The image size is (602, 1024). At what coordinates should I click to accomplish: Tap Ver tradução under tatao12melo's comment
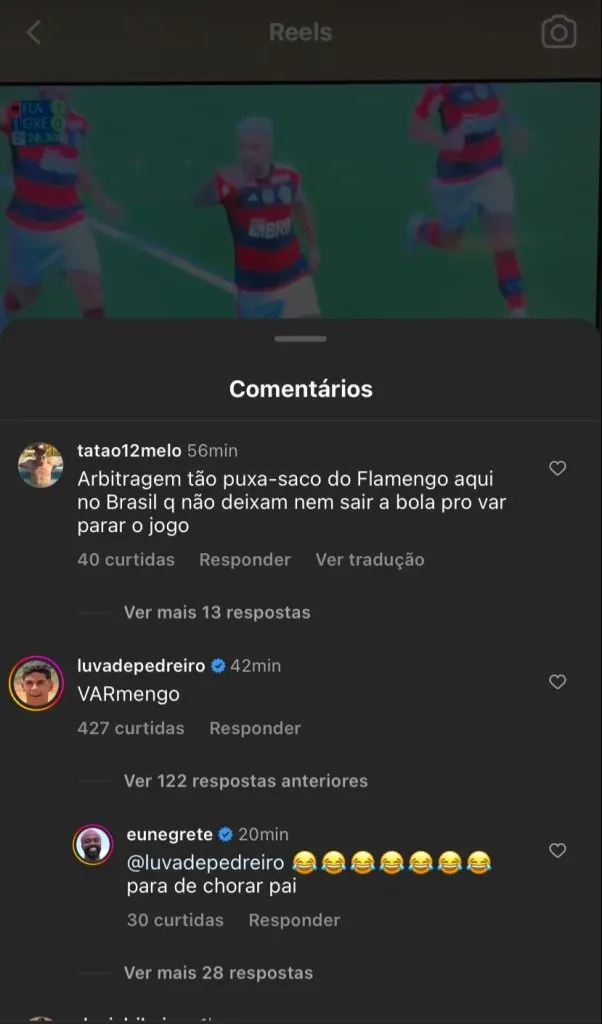(369, 560)
